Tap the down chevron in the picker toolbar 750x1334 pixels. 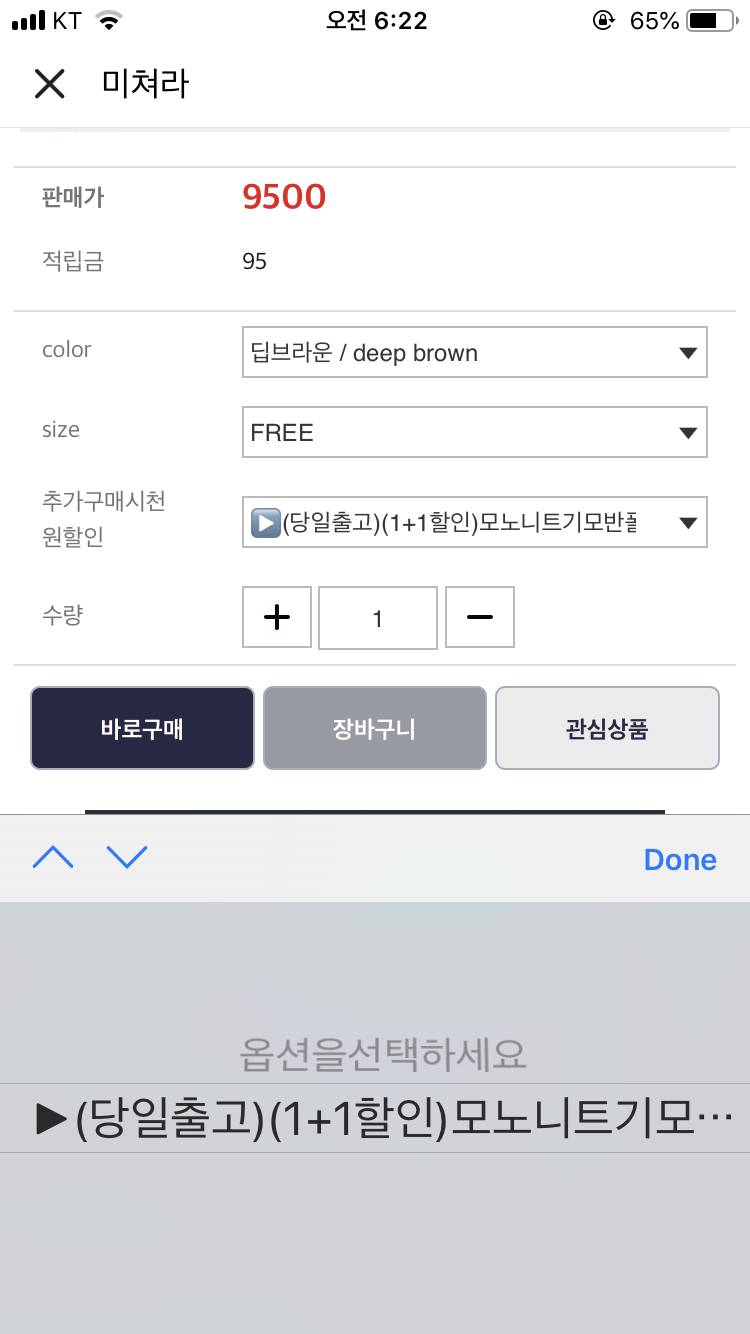pos(128,858)
